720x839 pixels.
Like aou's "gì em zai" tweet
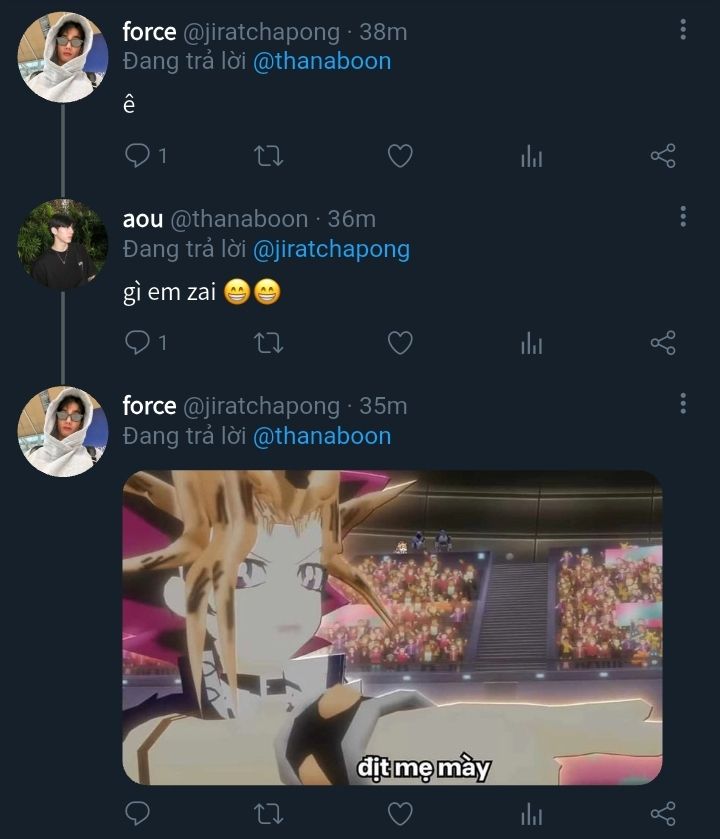click(x=400, y=343)
